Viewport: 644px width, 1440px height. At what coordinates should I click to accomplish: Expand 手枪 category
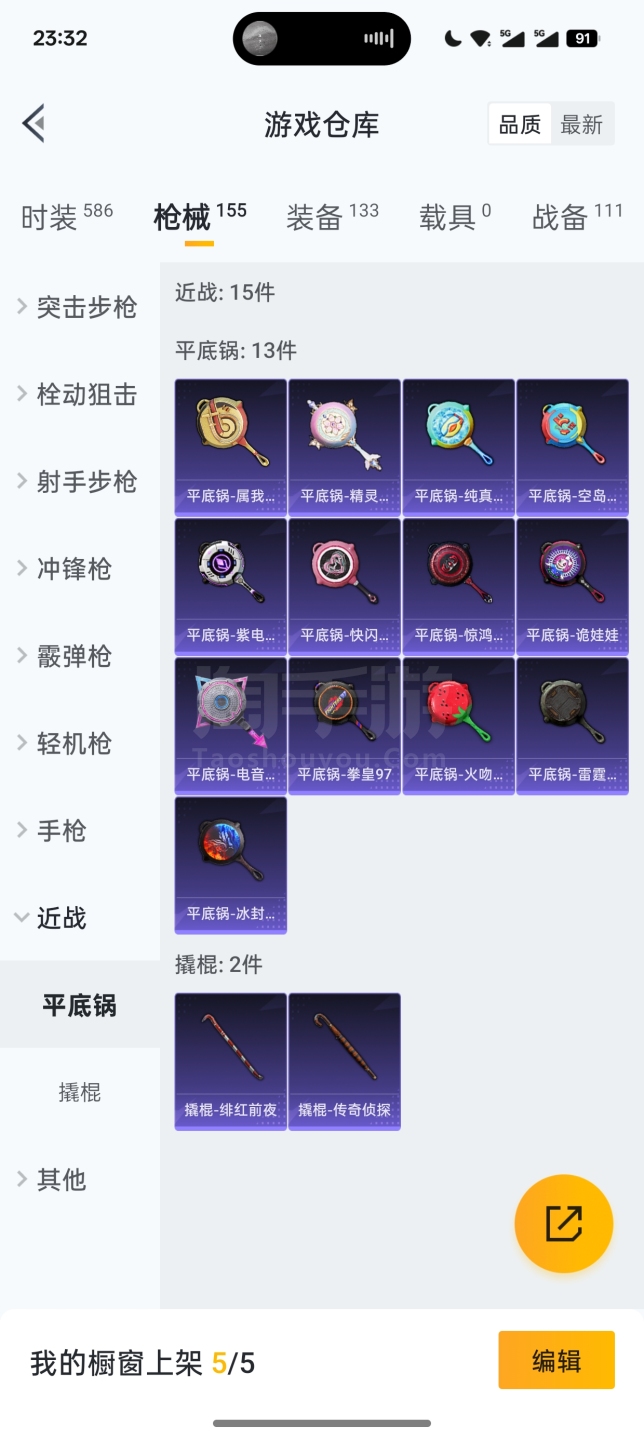pyautogui.click(x=54, y=831)
